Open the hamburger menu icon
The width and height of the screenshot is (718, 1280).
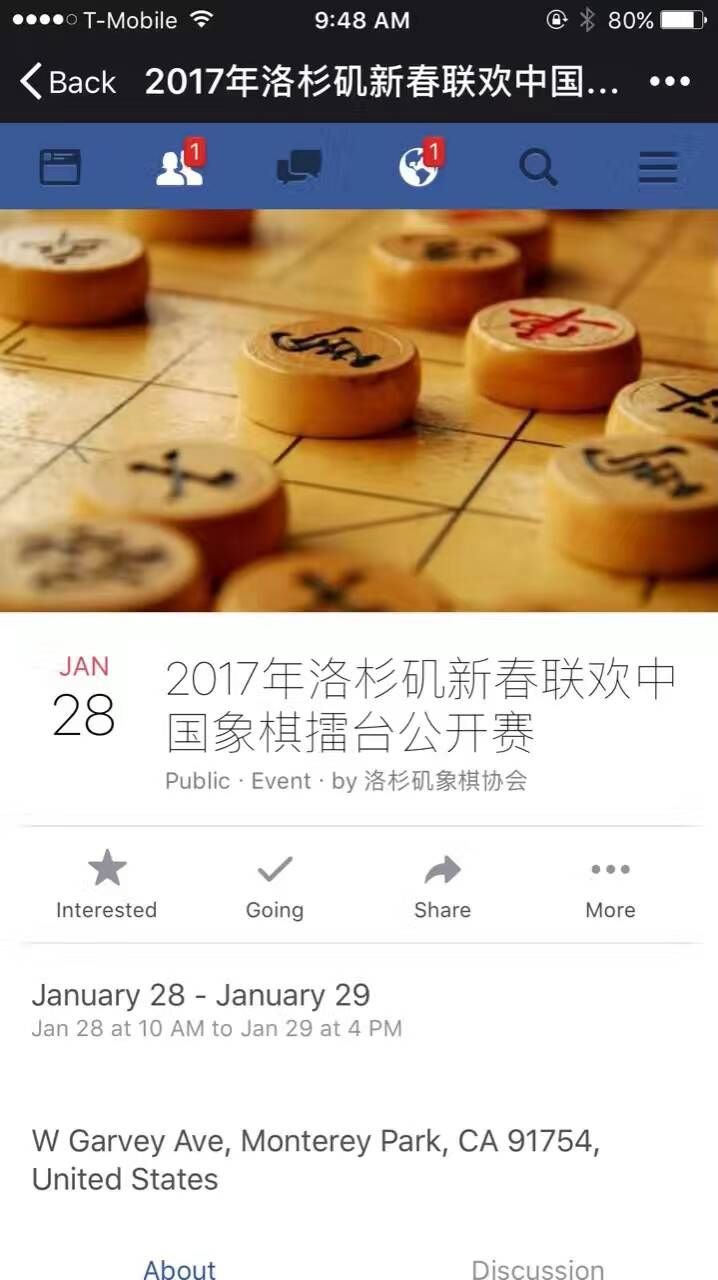658,167
